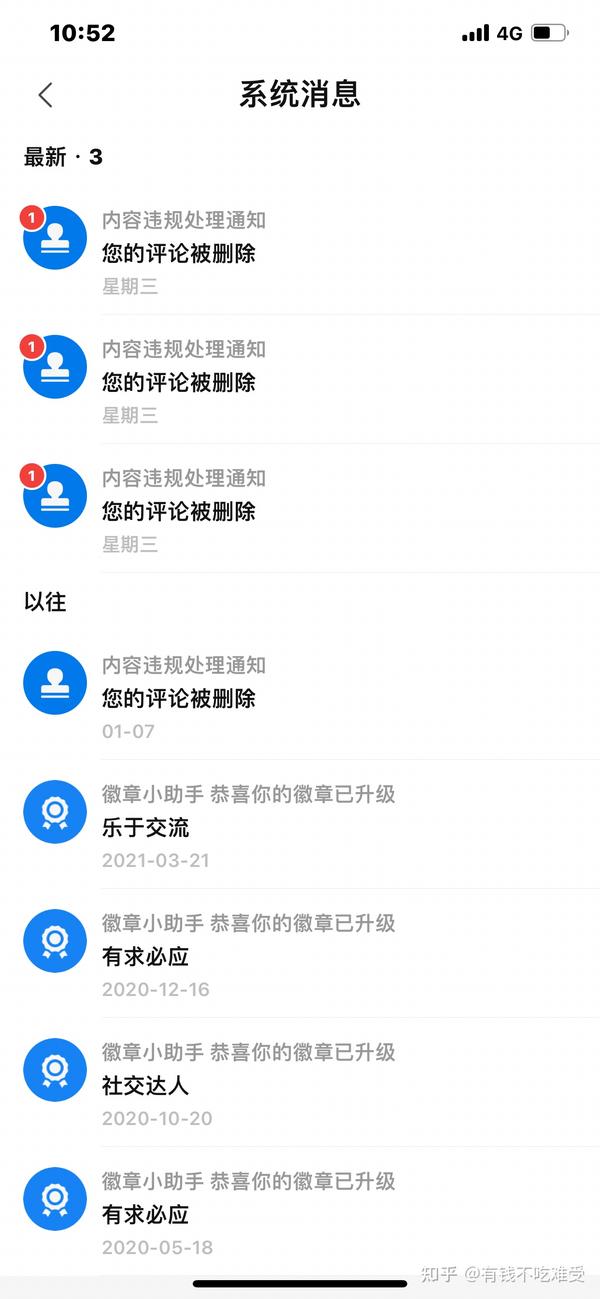Open the 乐于交流 badge upgrade message
The height and width of the screenshot is (1299, 600).
[300, 825]
